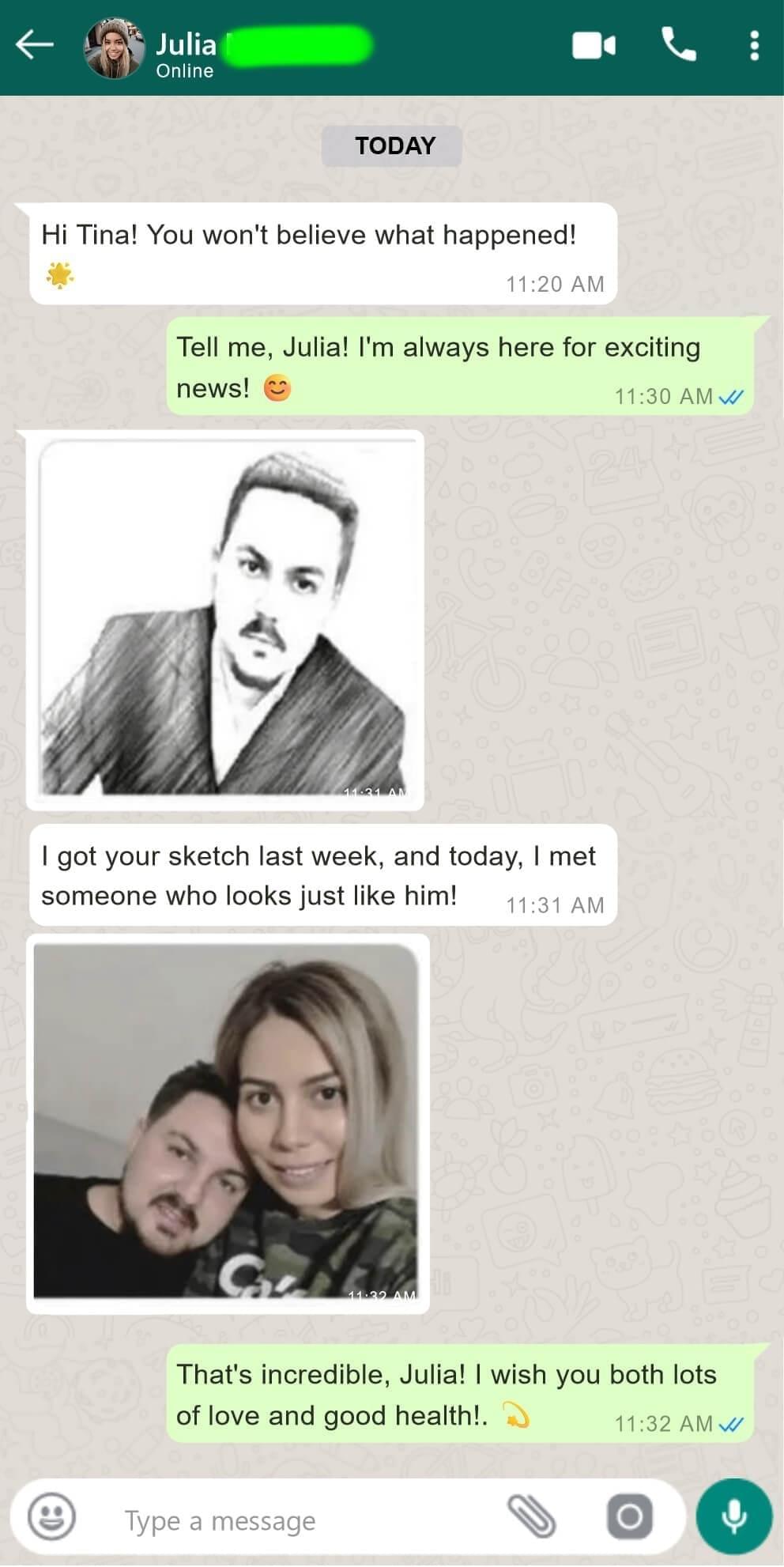The width and height of the screenshot is (784, 1567).
Task: Open the pencil sketch image
Action: pos(225,619)
